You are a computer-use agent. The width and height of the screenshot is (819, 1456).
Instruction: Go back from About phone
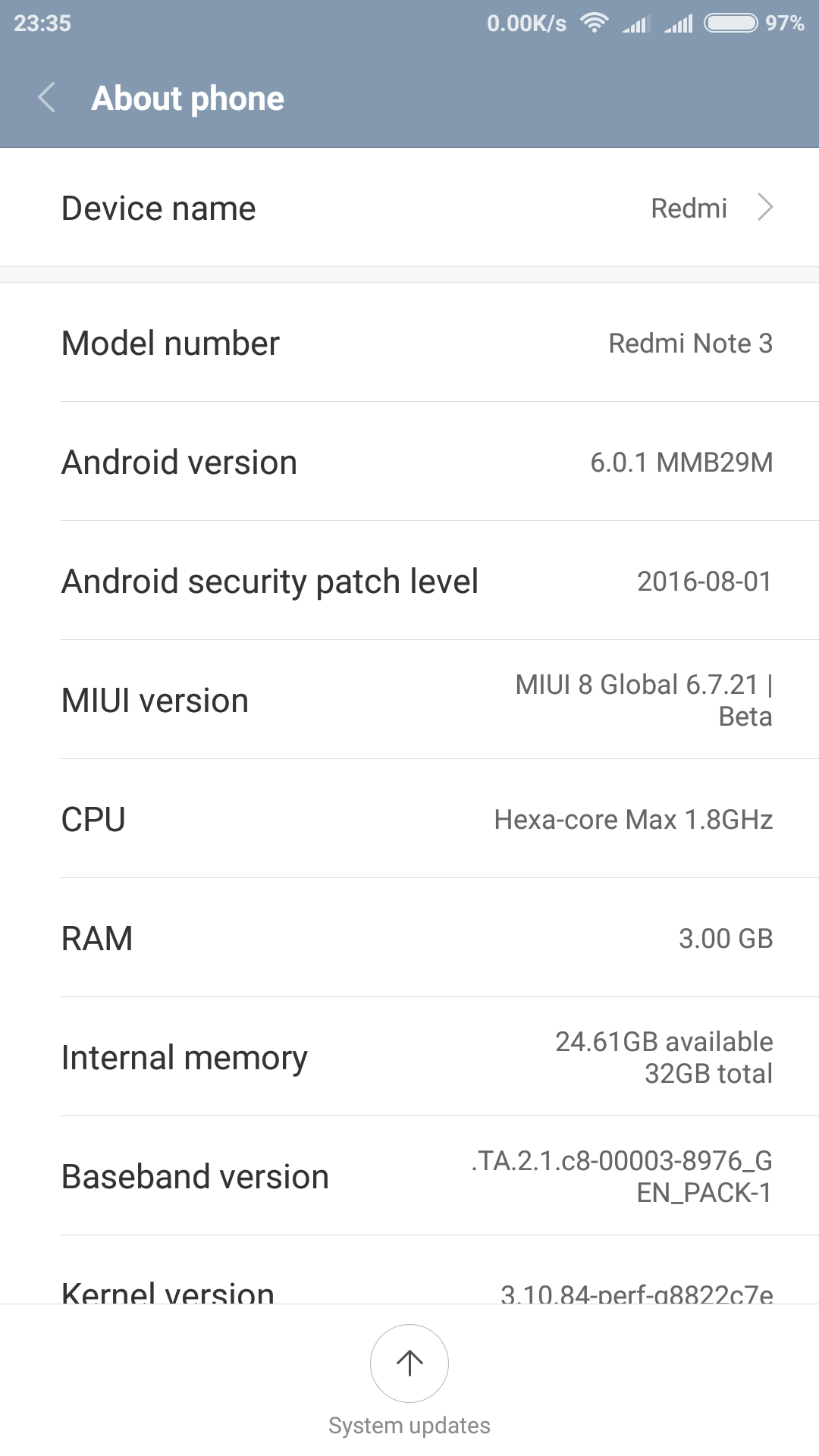click(x=47, y=98)
